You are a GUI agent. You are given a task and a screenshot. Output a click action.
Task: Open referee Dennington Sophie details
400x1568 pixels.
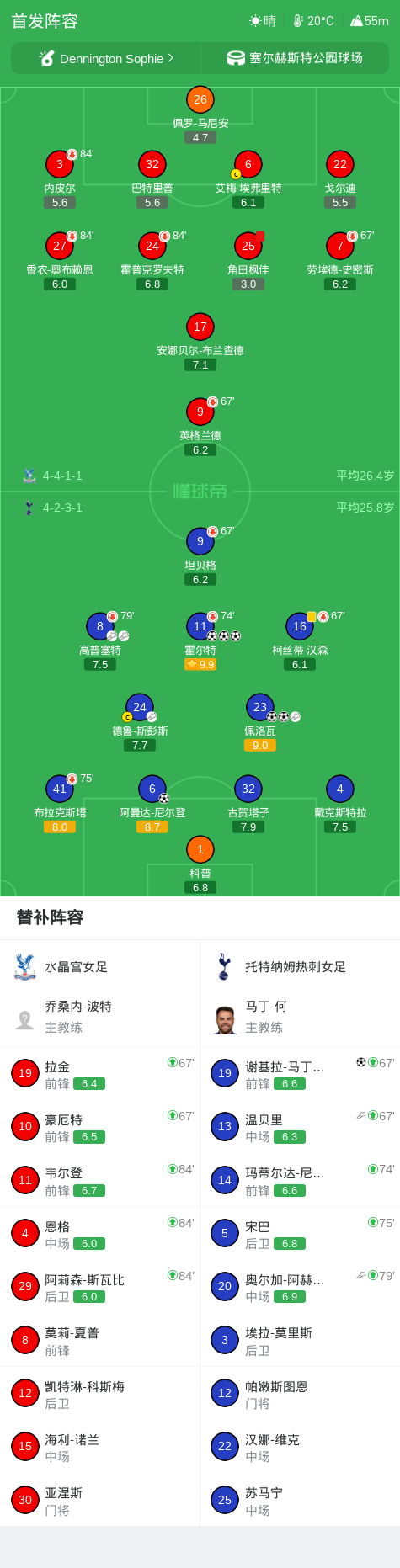pyautogui.click(x=106, y=58)
